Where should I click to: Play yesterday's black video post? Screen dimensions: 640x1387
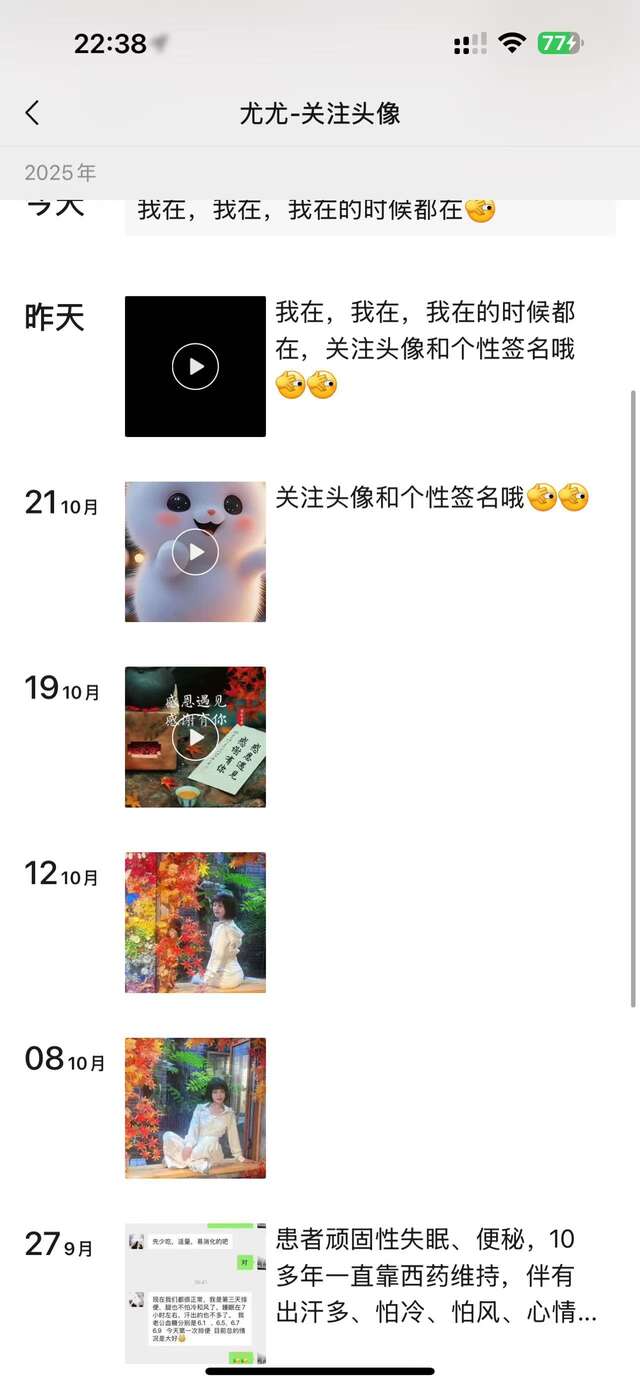[x=195, y=366]
